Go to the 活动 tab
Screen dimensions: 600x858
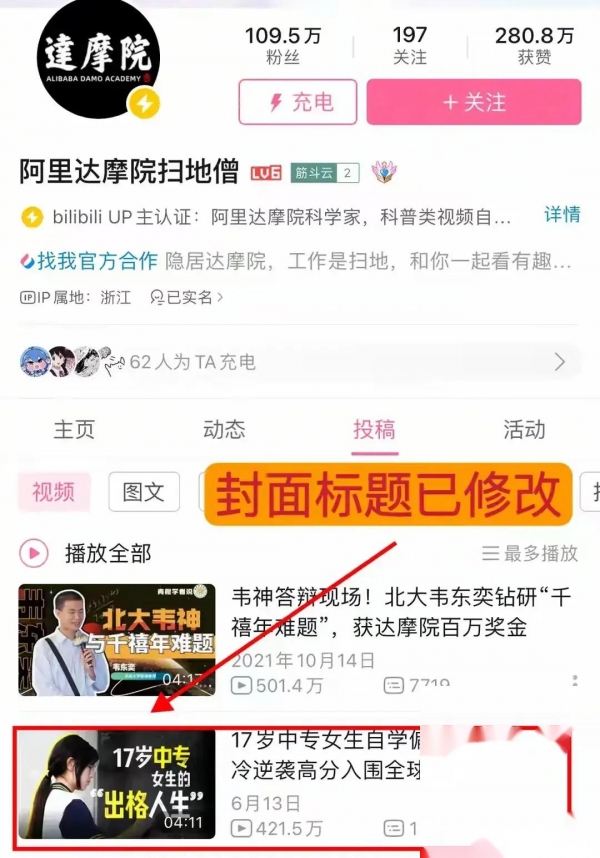524,430
